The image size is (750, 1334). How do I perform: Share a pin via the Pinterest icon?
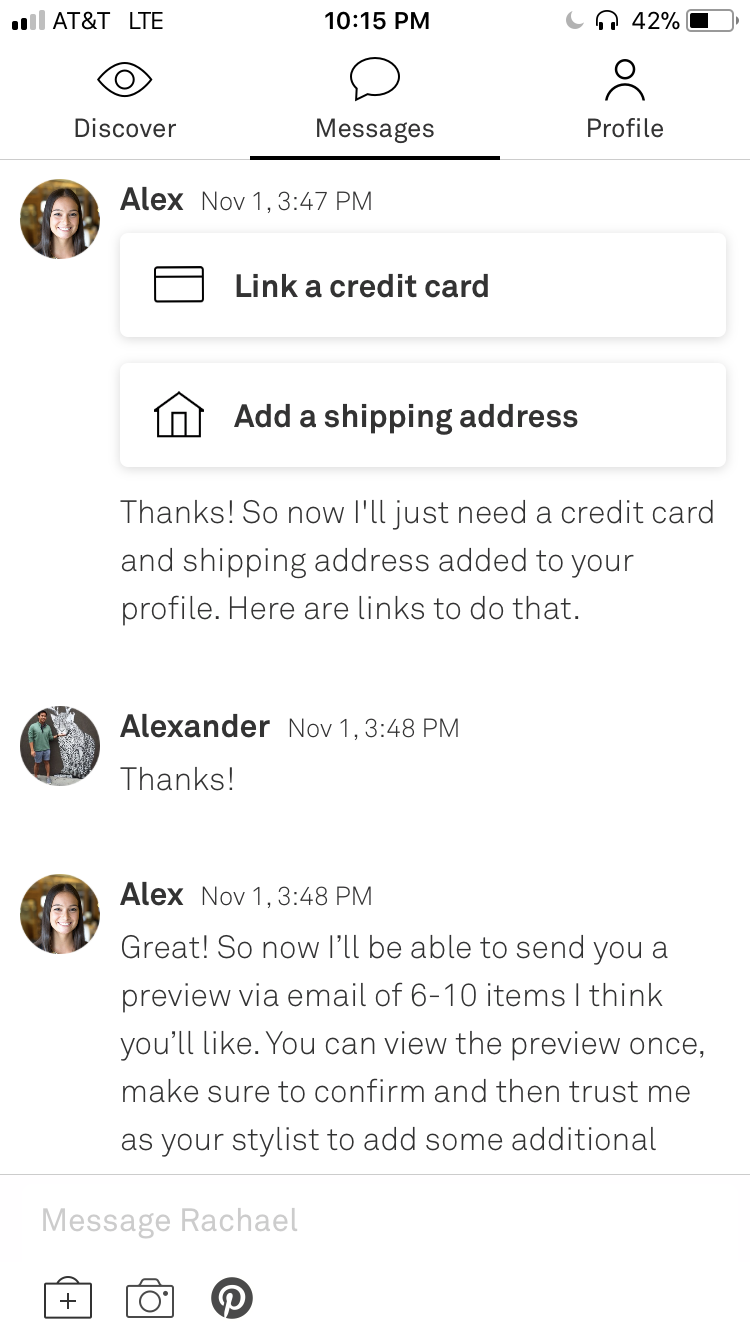pos(232,1298)
